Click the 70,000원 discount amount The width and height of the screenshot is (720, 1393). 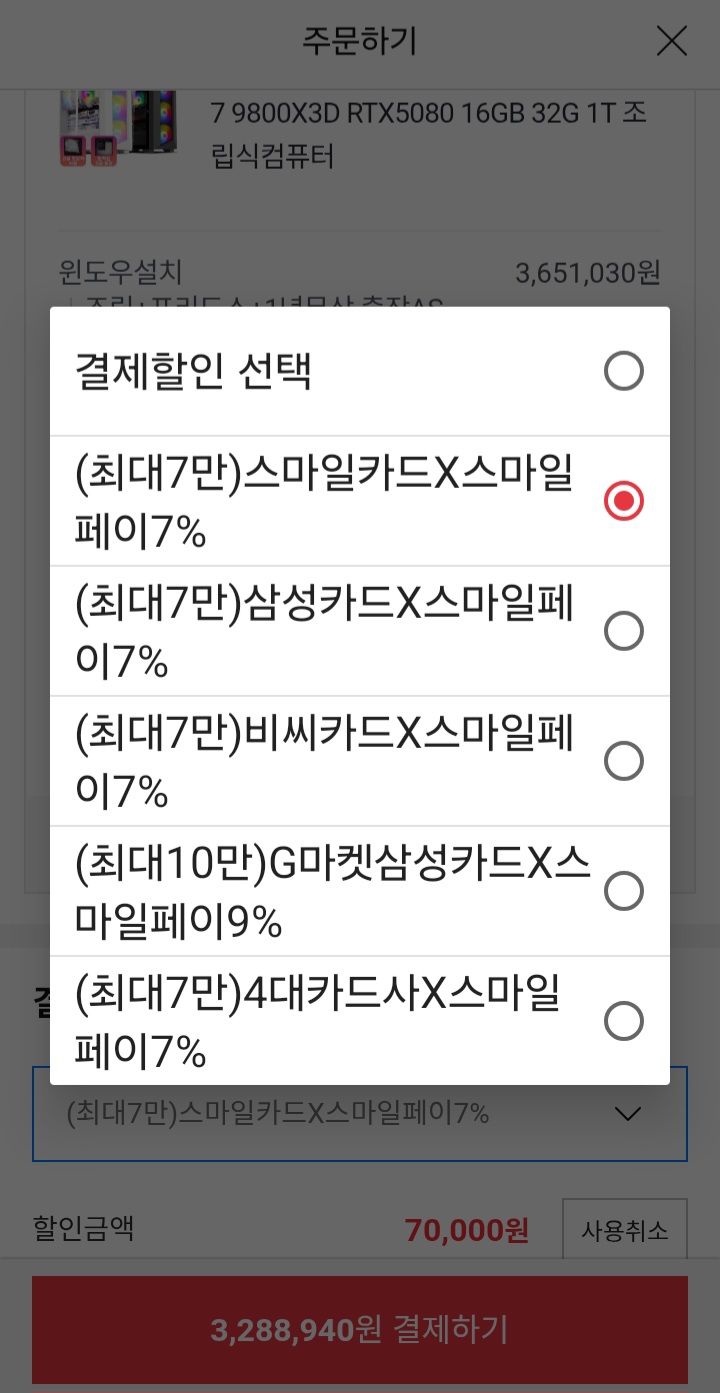click(466, 1230)
